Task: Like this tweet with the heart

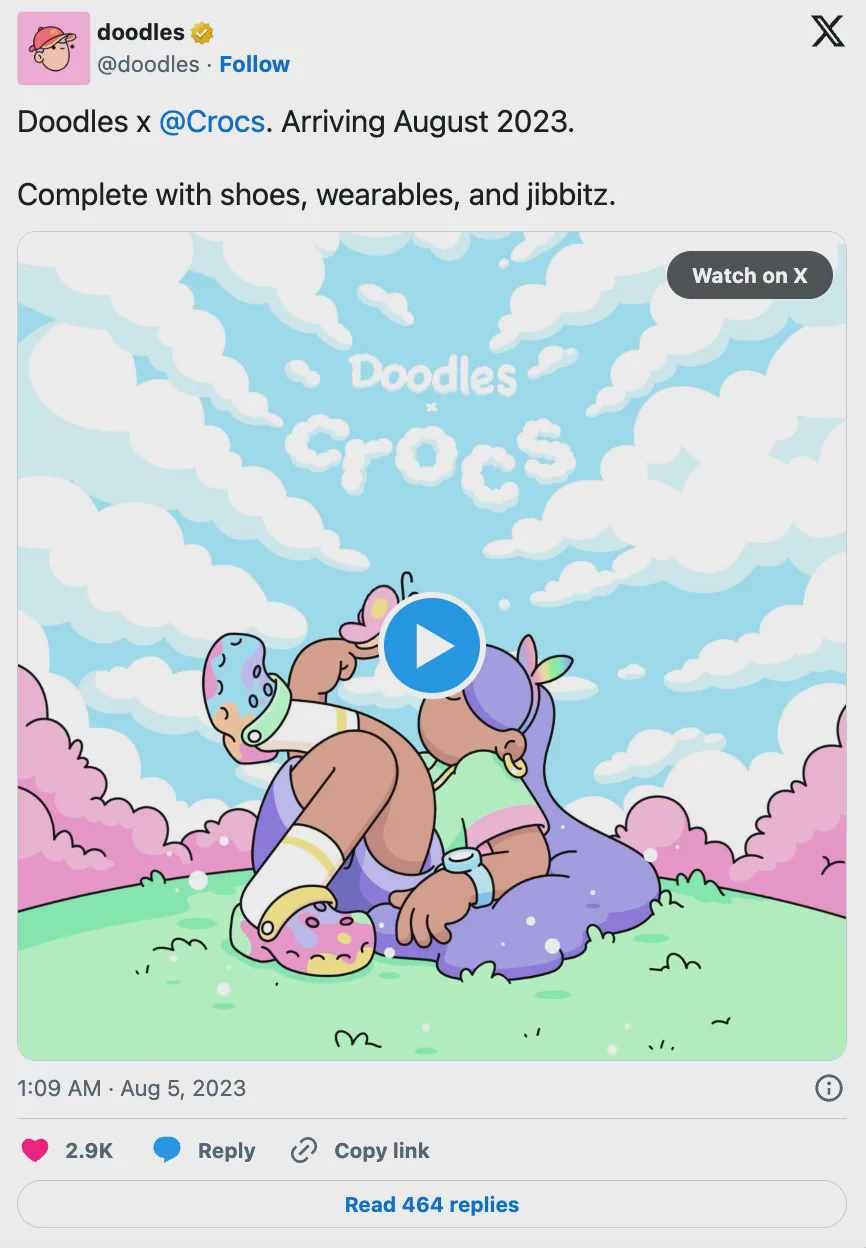Action: (x=35, y=1151)
